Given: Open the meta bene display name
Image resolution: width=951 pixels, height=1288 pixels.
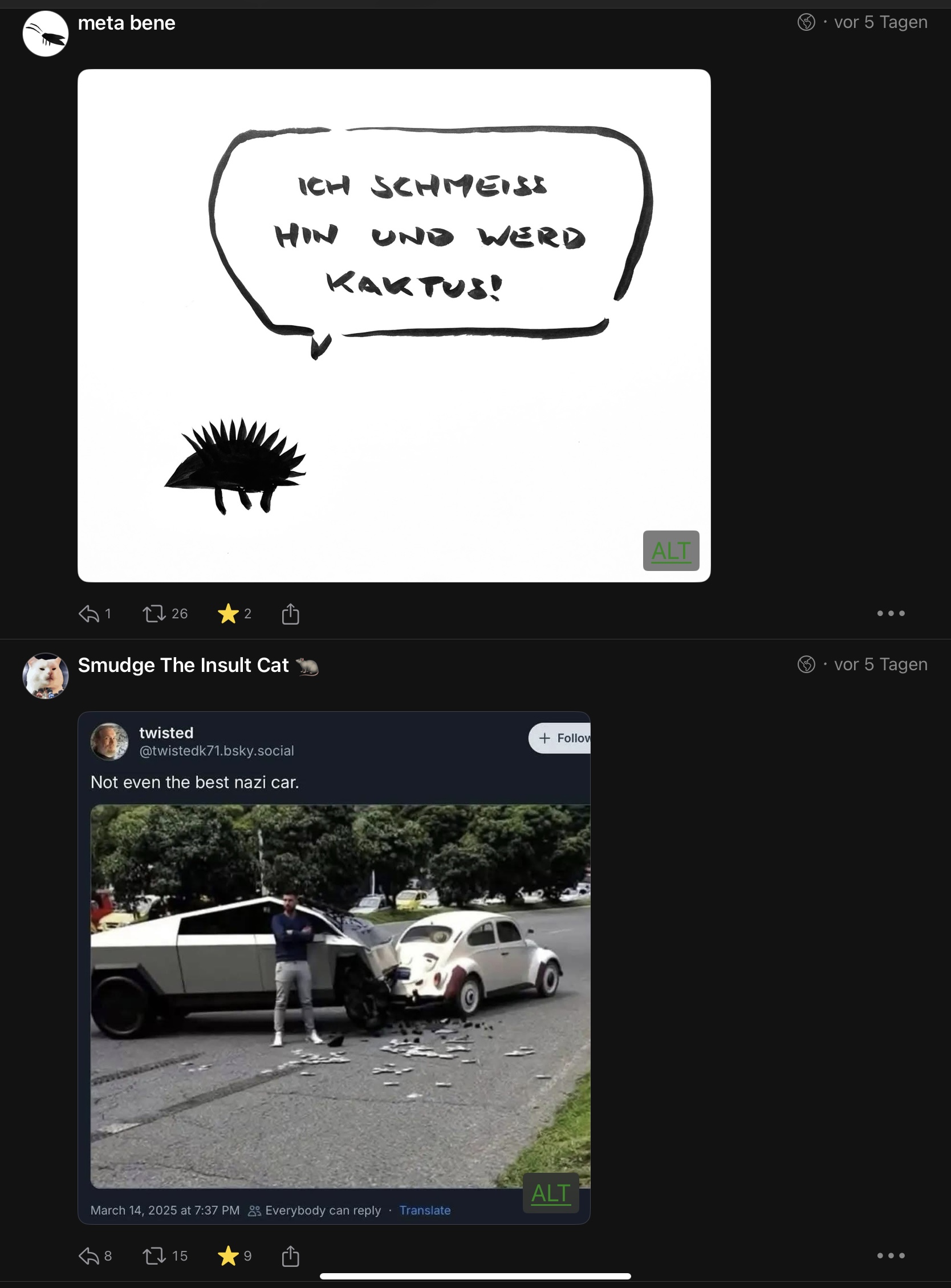Looking at the screenshot, I should pos(127,23).
